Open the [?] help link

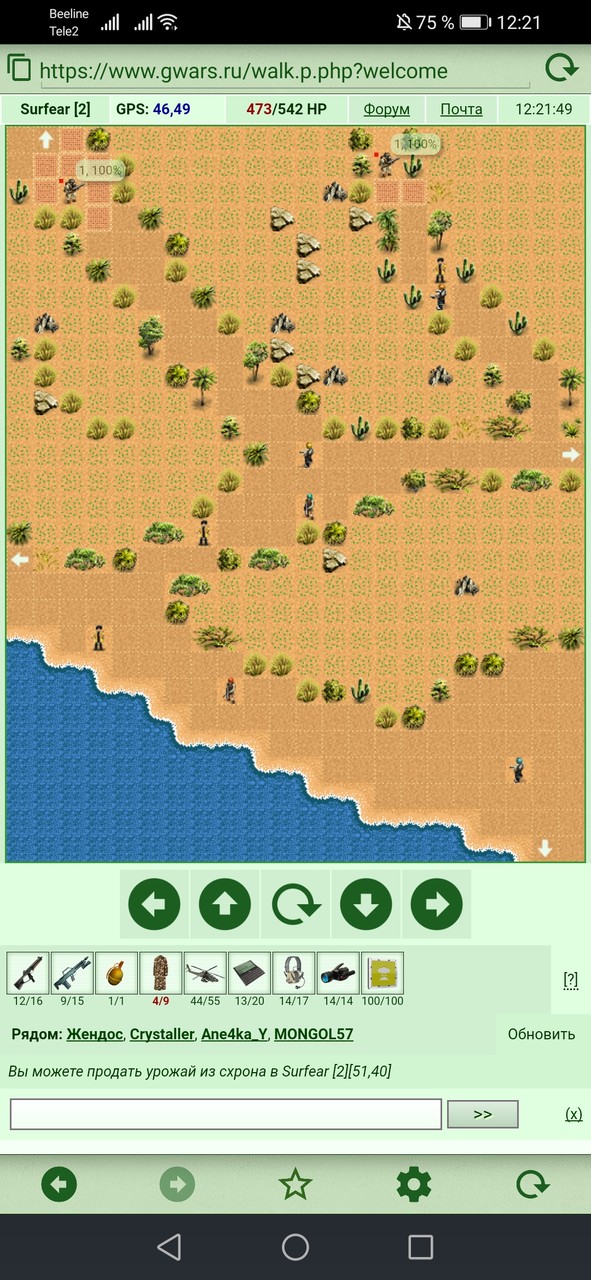pos(571,980)
